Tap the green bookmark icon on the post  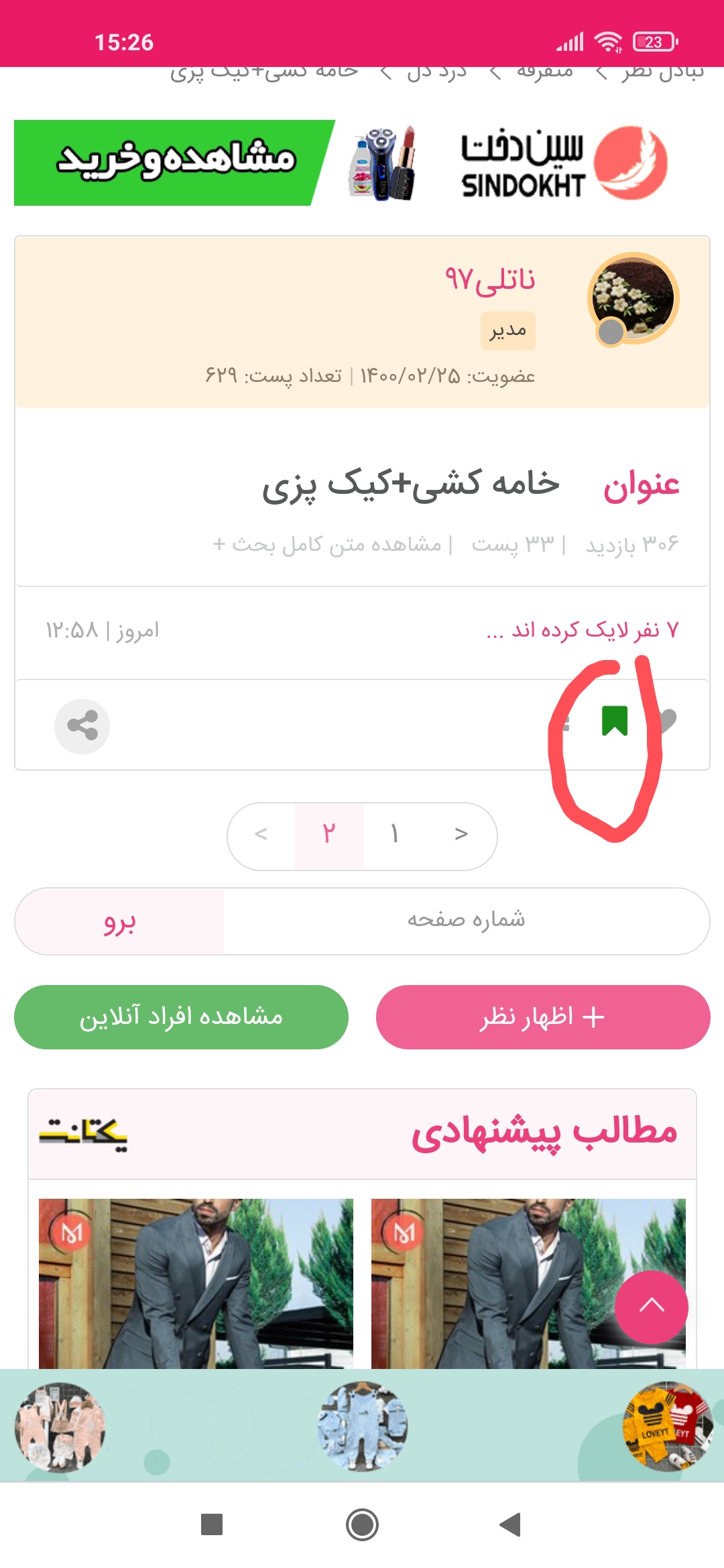coord(614,722)
